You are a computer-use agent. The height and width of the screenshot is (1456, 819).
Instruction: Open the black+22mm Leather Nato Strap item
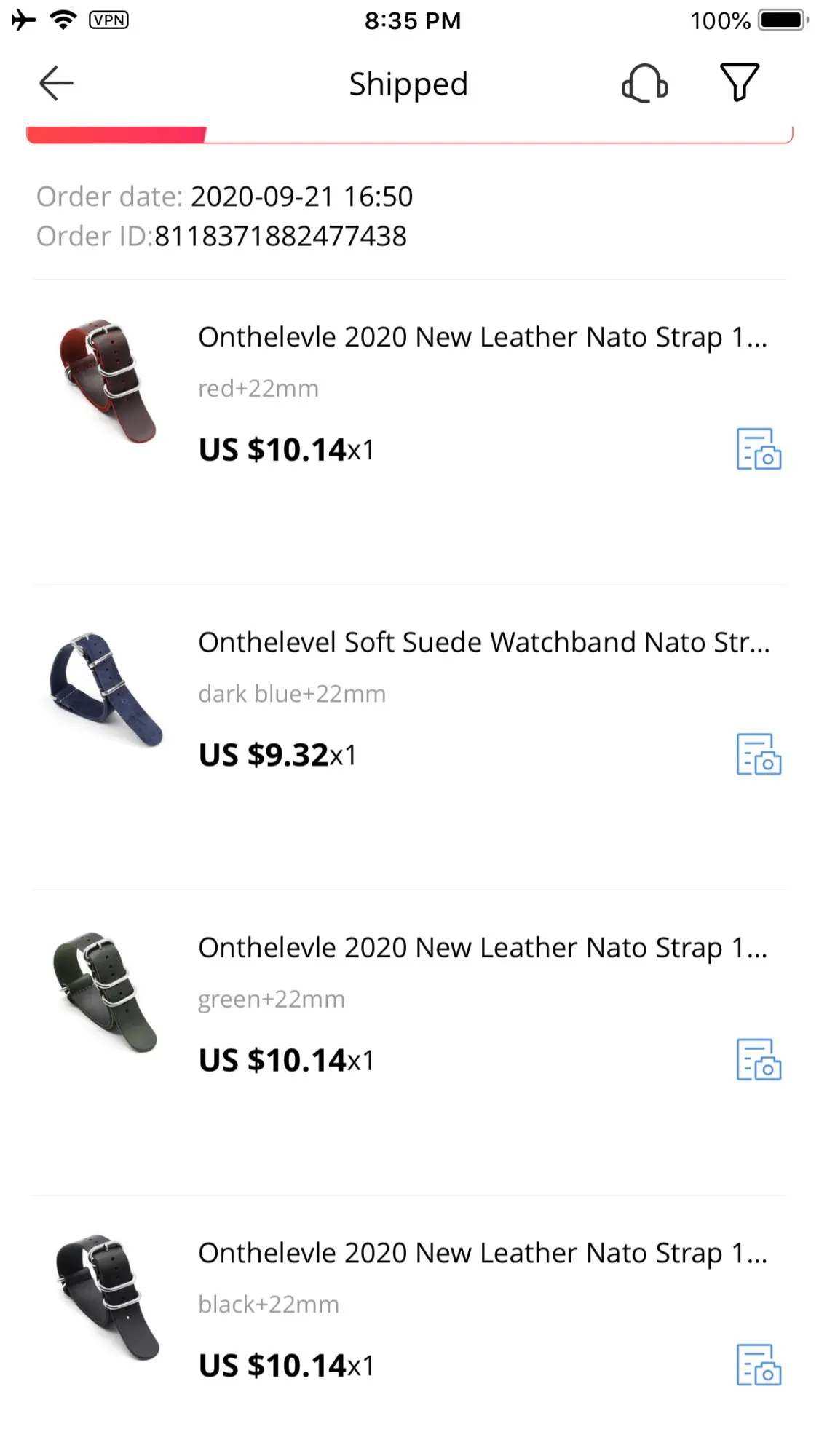[x=482, y=1253]
